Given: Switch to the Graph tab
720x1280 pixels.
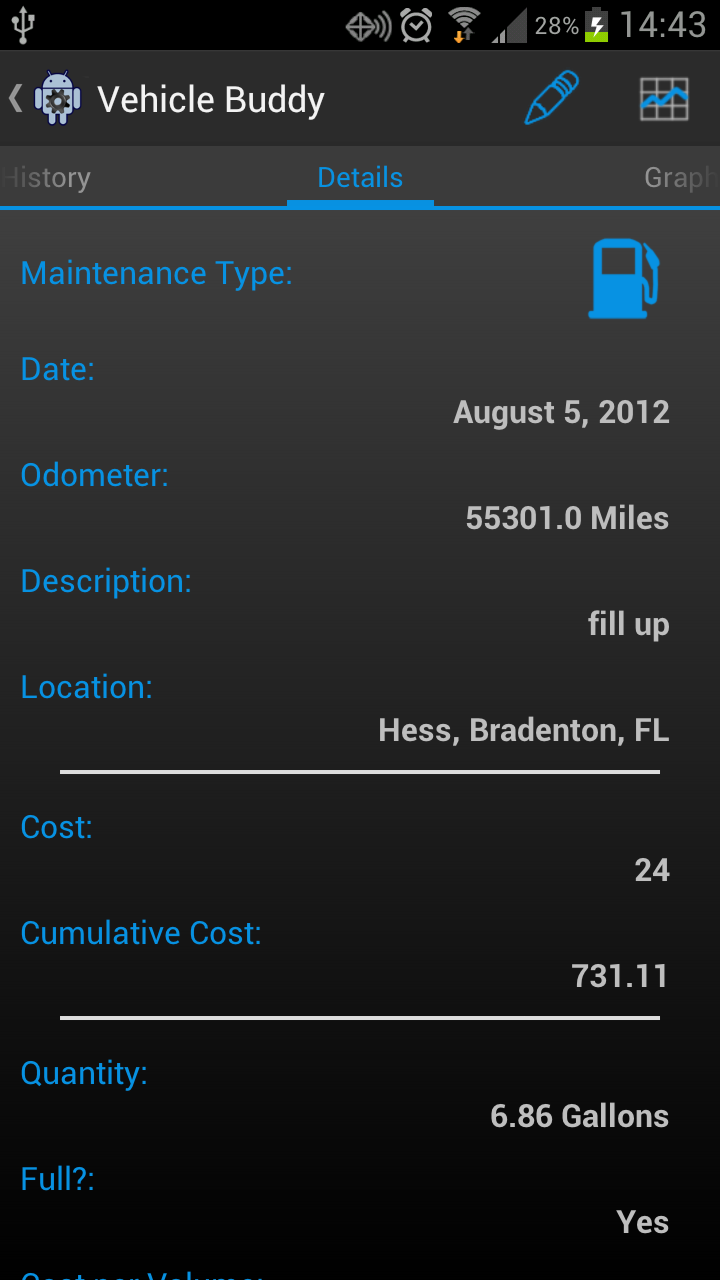Looking at the screenshot, I should pos(682,178).
